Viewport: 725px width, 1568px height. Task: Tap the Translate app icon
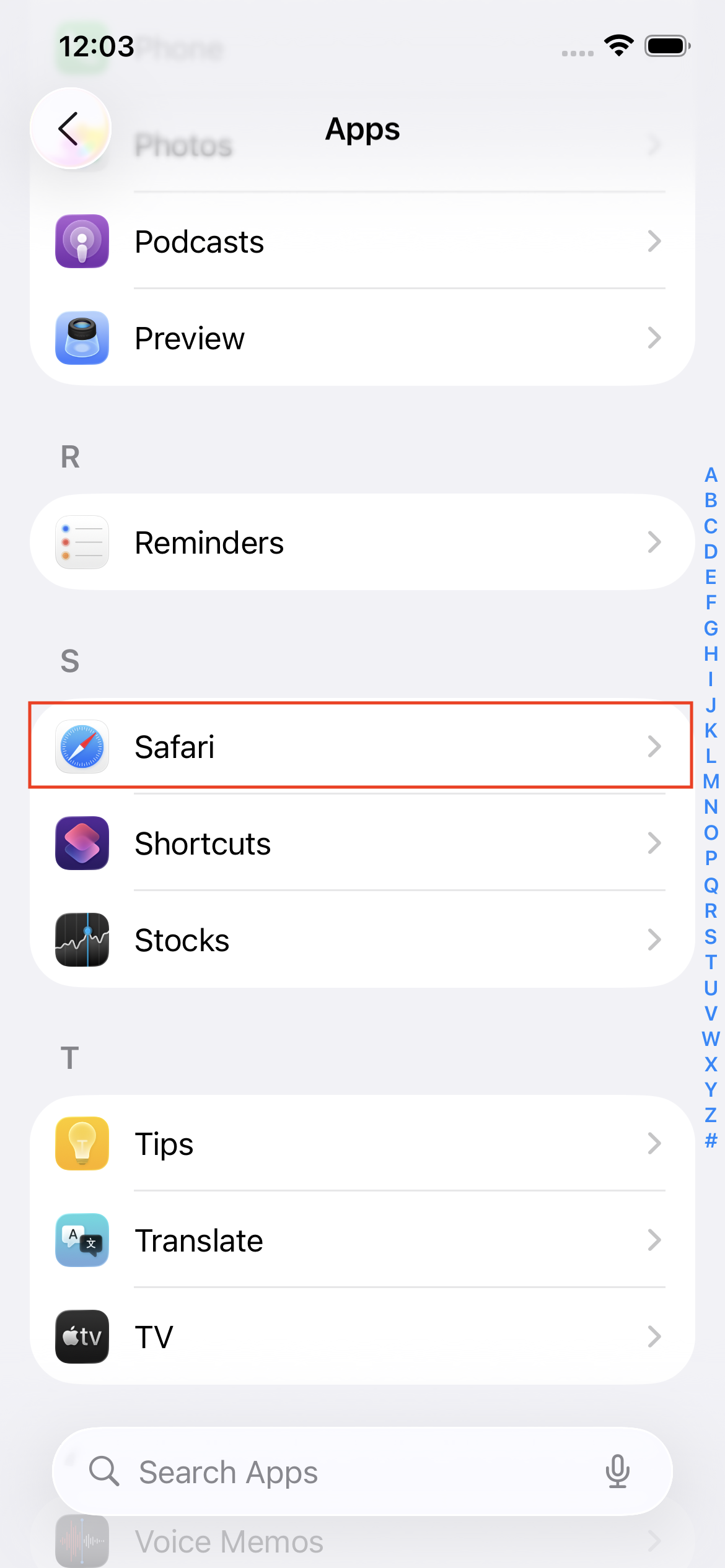point(82,1240)
